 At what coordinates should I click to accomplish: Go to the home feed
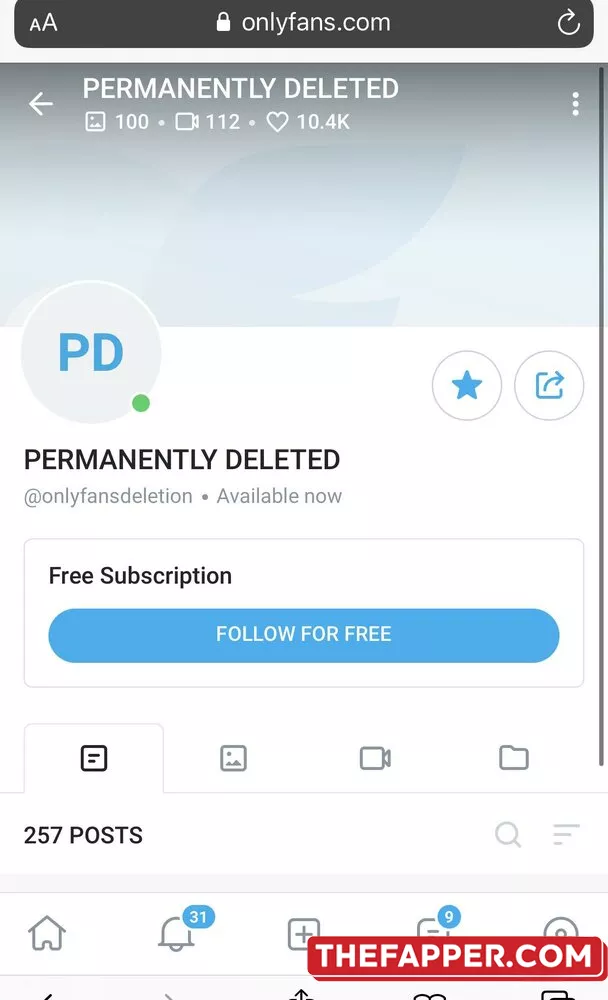click(x=47, y=934)
